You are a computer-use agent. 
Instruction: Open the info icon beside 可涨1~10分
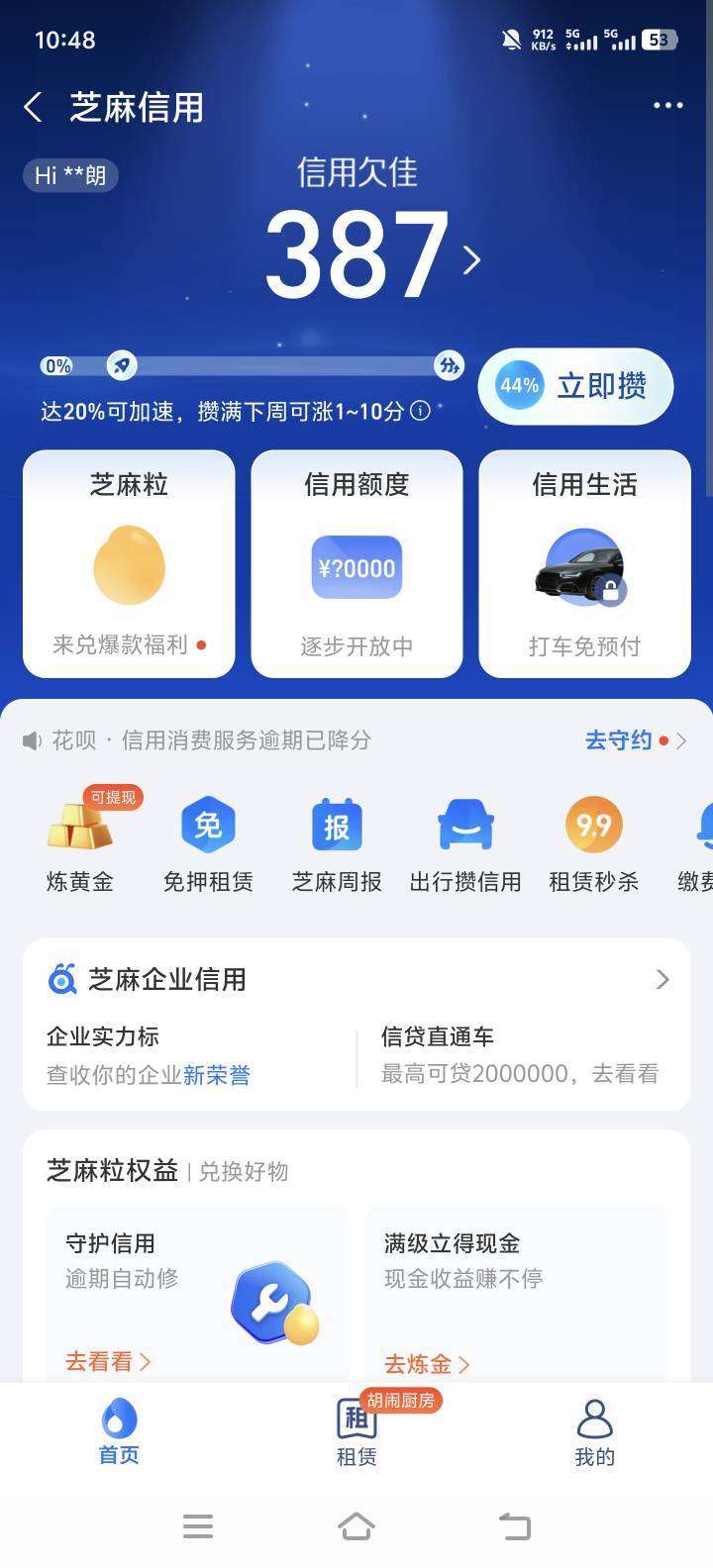tap(420, 411)
